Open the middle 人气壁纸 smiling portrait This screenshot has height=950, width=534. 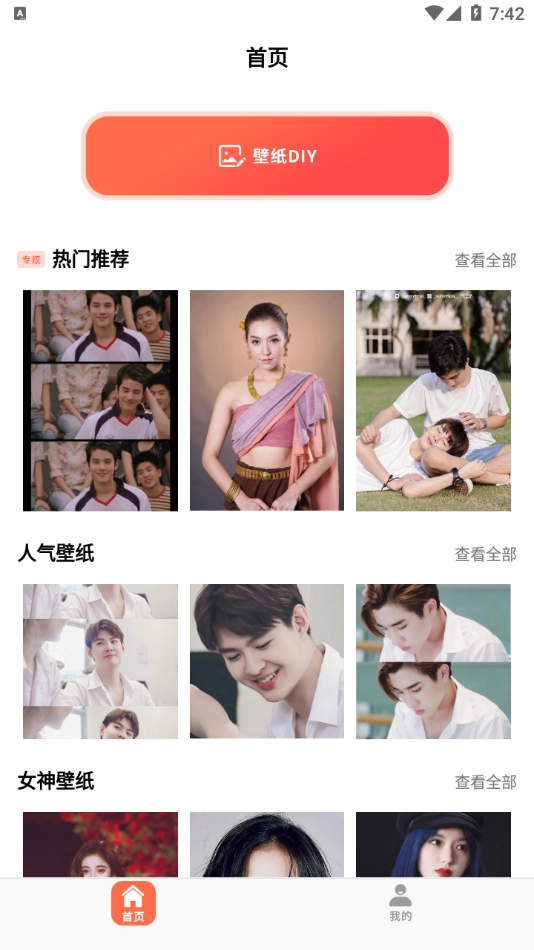267,661
